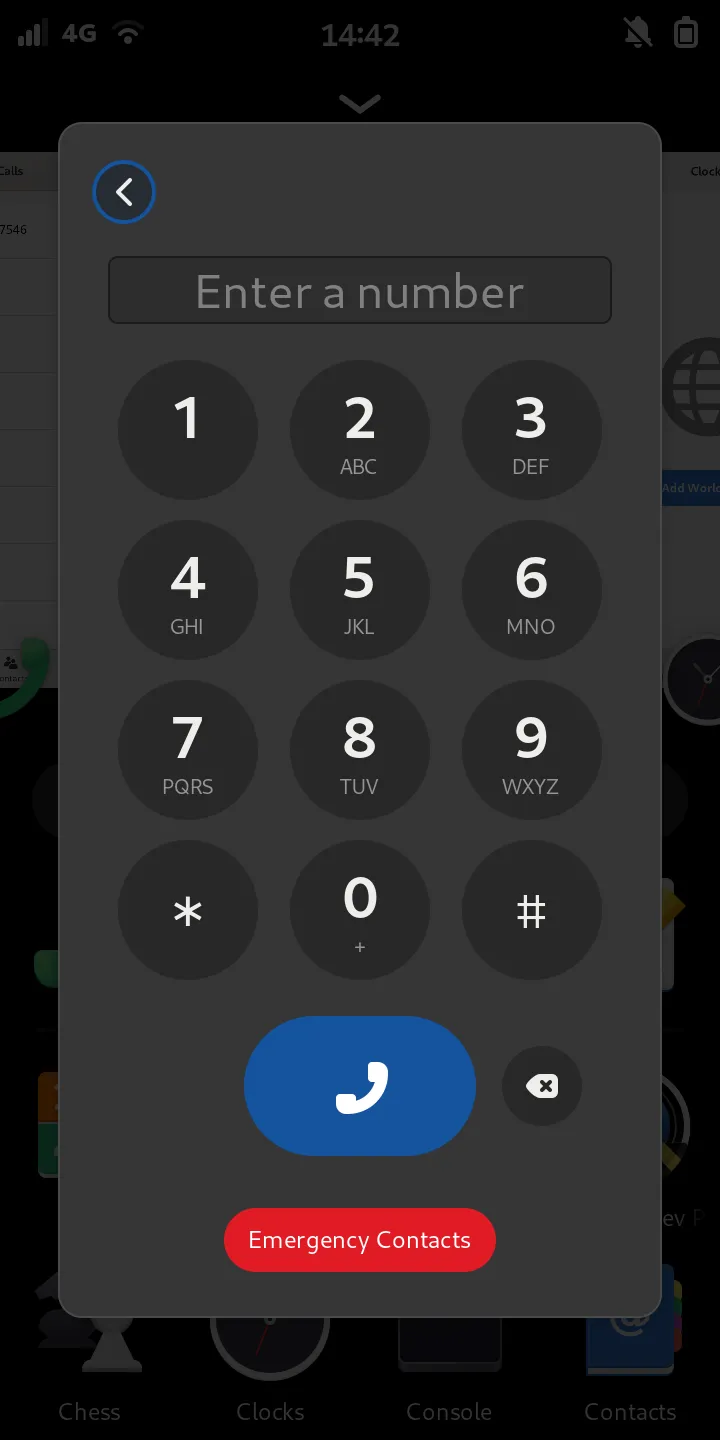
Task: Enter the asterisk symbol
Action: (x=188, y=910)
